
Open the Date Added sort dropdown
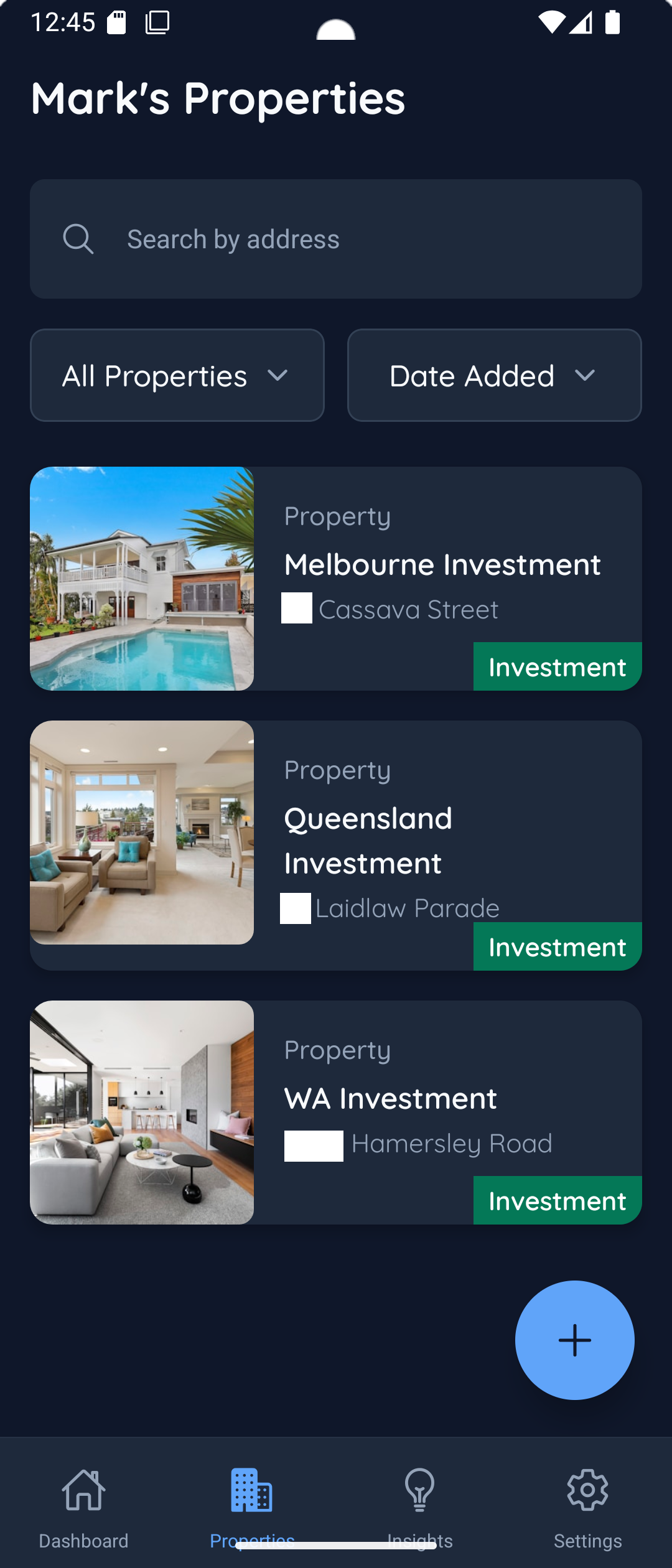[494, 375]
